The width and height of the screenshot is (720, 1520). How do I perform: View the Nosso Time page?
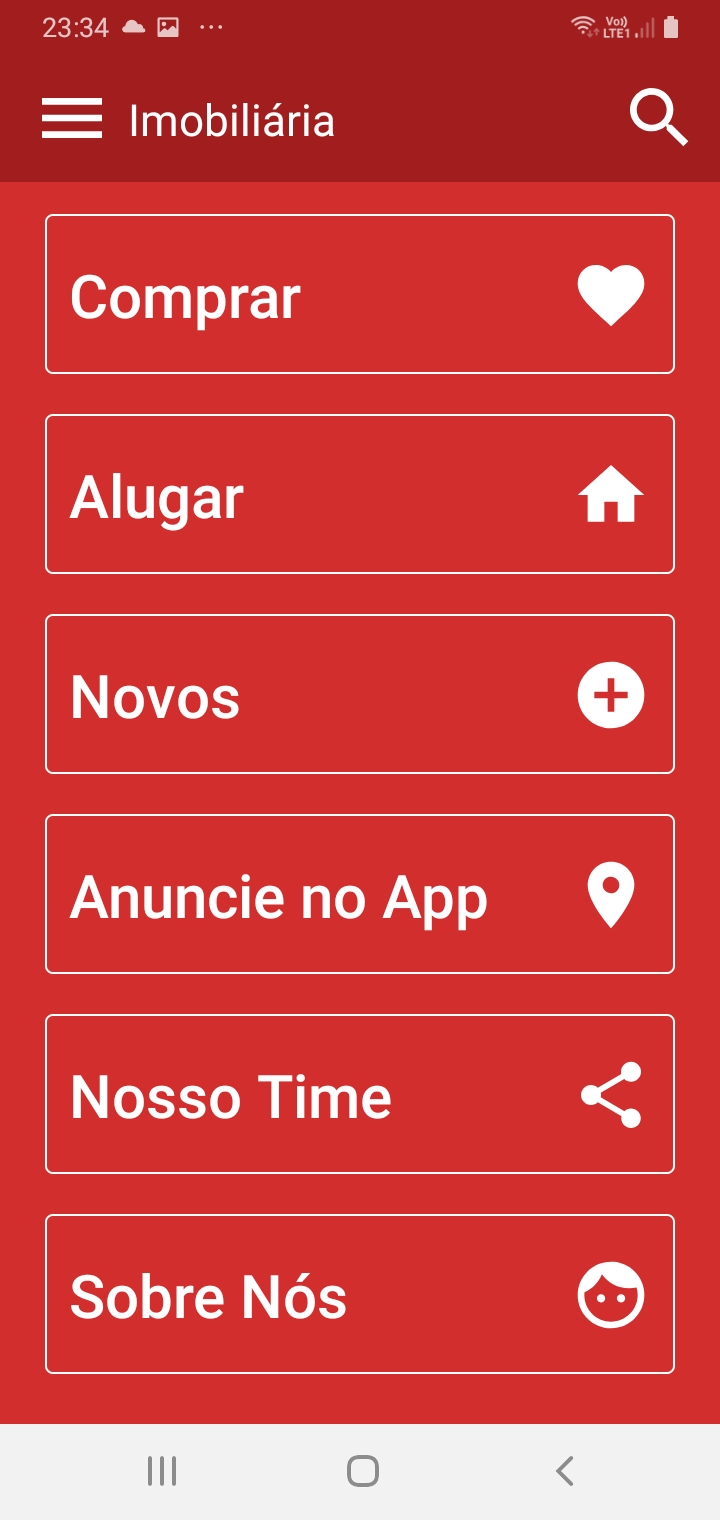[360, 1094]
